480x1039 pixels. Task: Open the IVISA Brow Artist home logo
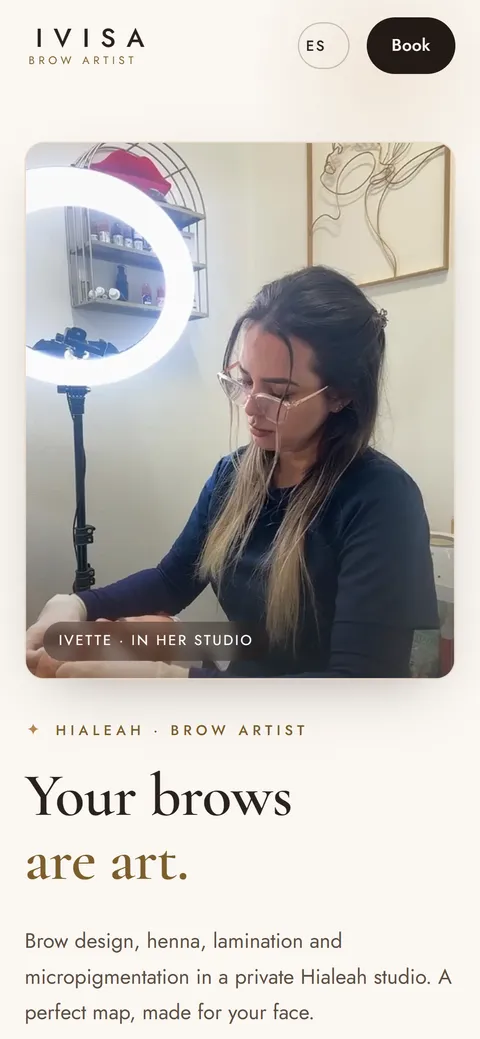point(86,46)
